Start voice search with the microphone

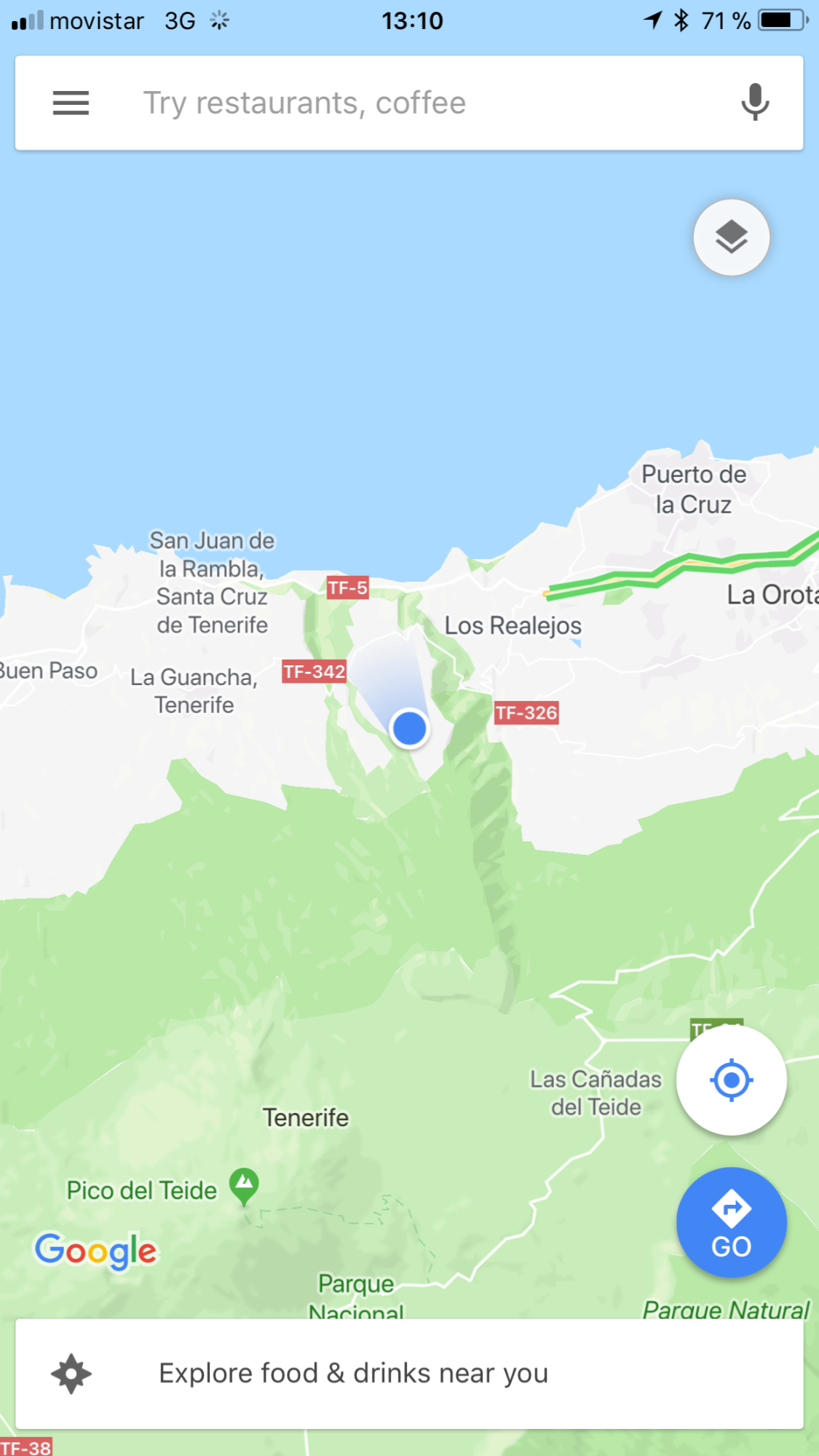[755, 102]
